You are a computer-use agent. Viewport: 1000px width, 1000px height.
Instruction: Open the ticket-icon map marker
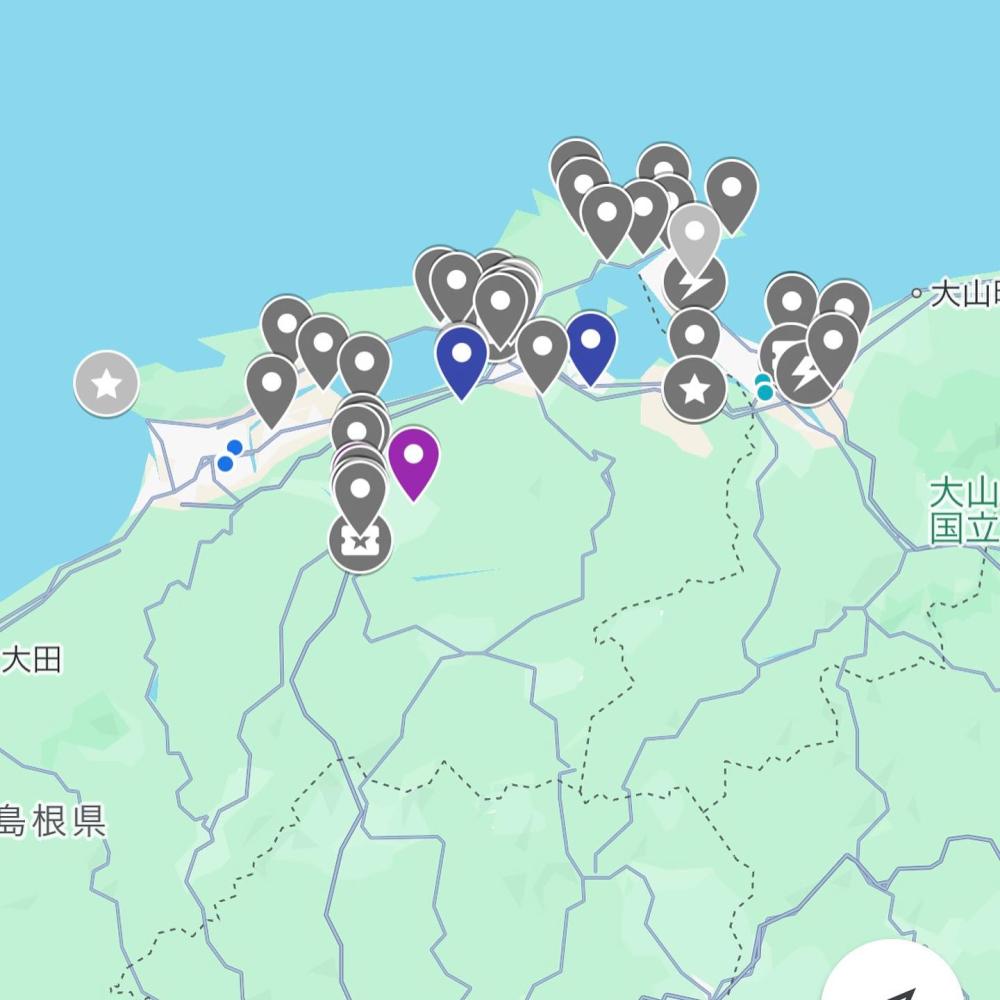click(x=360, y=542)
